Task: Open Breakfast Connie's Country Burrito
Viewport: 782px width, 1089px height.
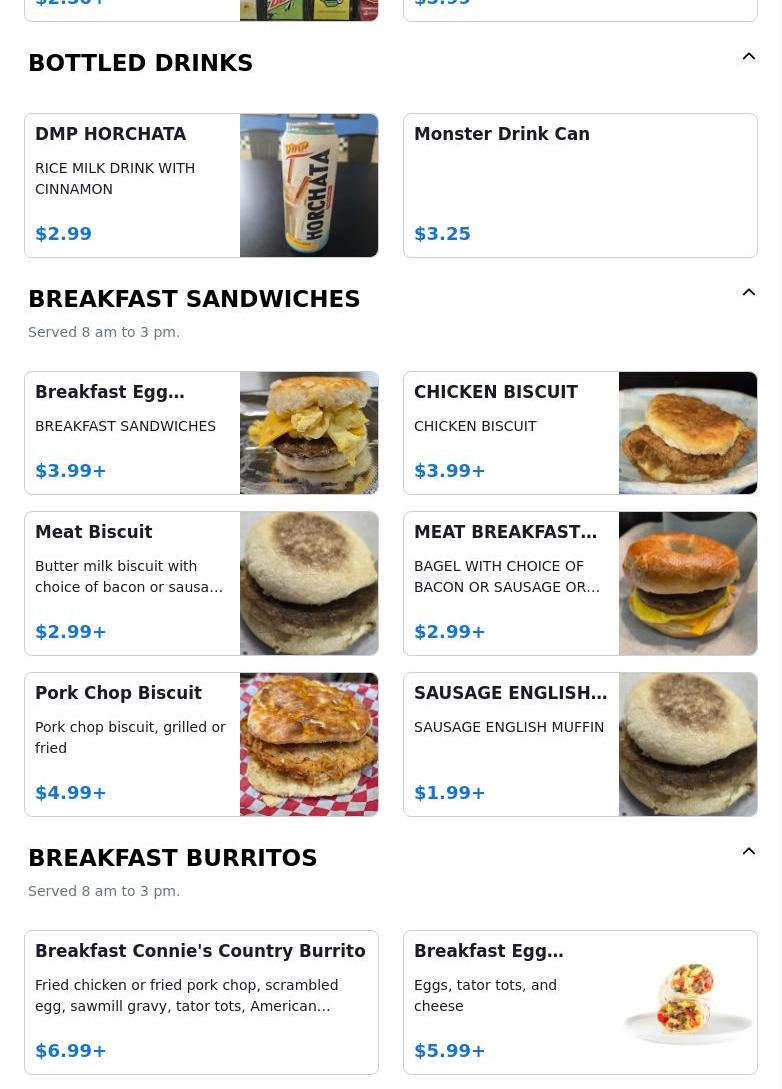Action: click(201, 1002)
